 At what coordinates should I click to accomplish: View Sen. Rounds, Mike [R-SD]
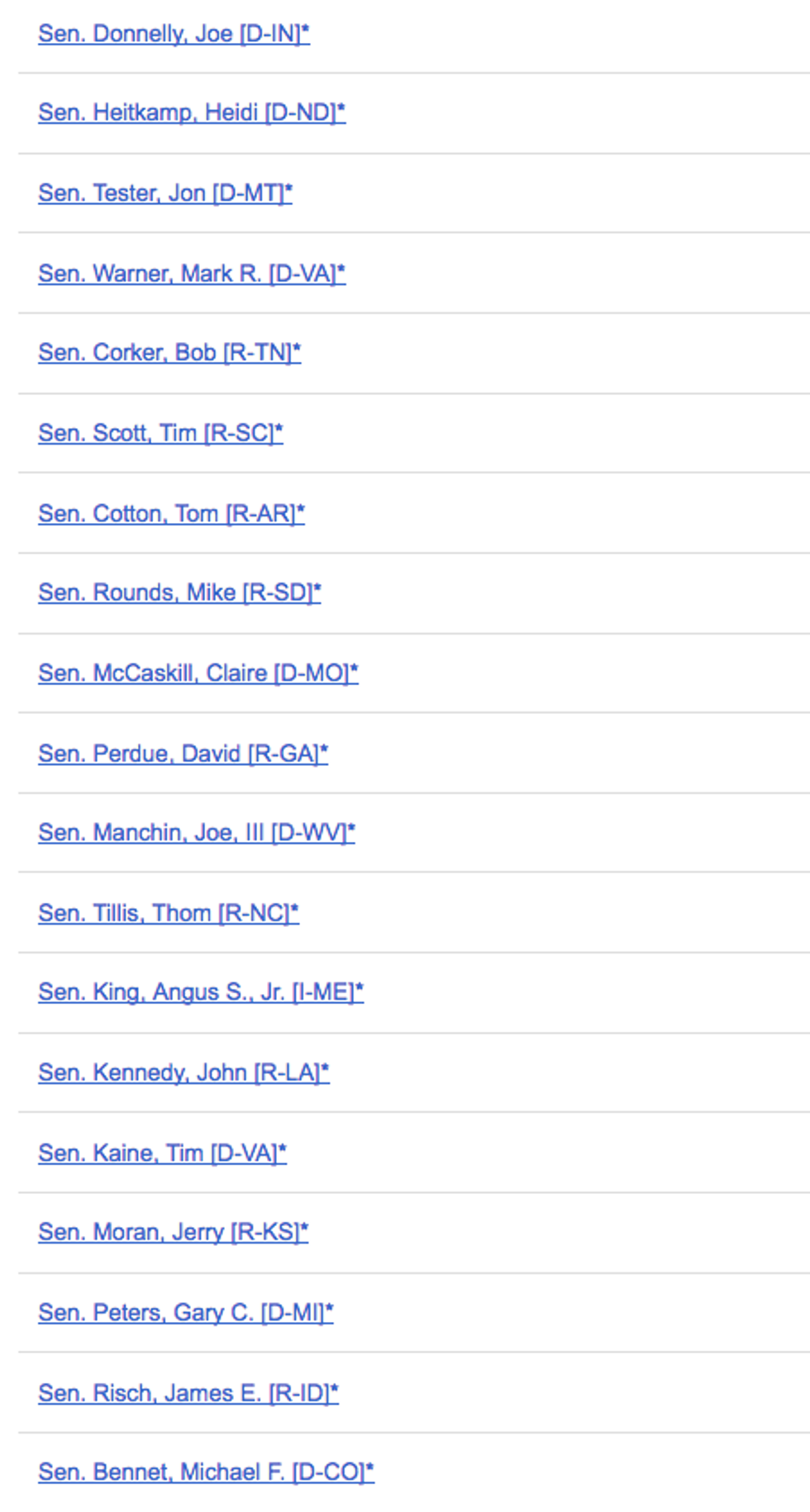[x=179, y=592]
